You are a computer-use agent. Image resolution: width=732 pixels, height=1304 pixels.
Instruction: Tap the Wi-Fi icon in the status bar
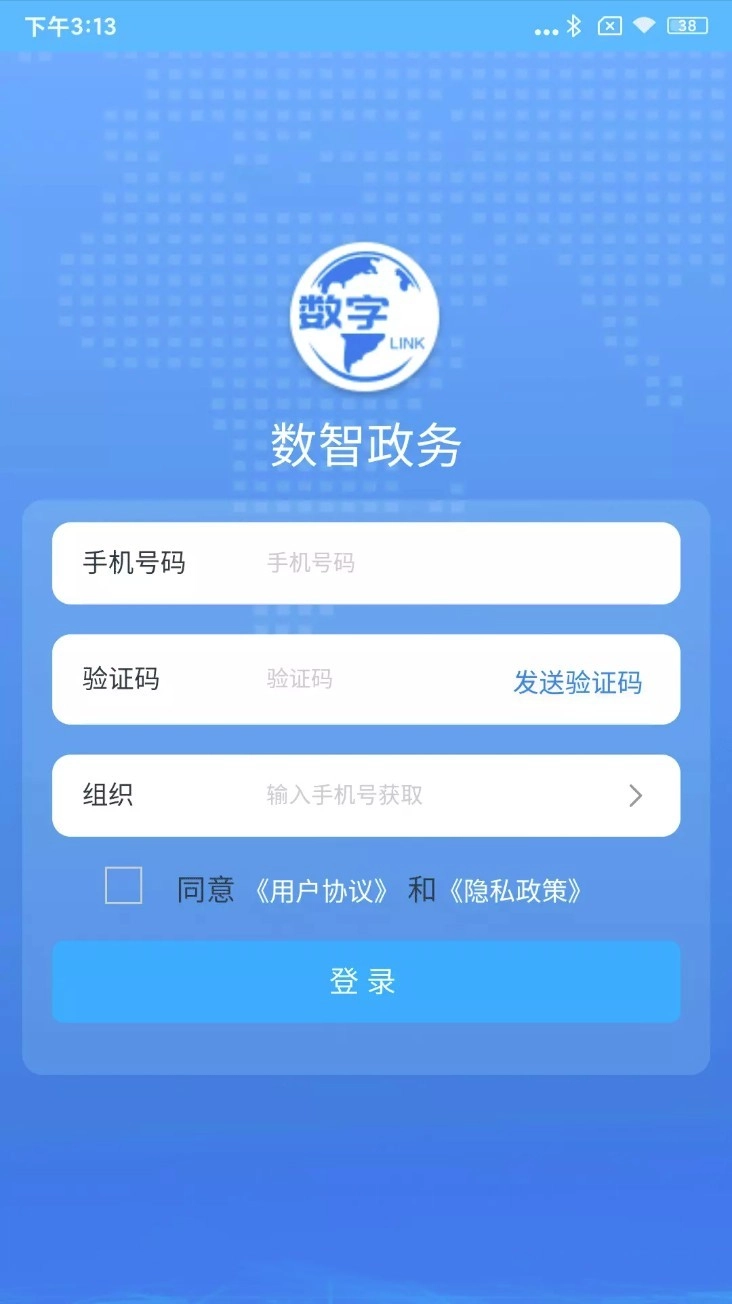643,27
